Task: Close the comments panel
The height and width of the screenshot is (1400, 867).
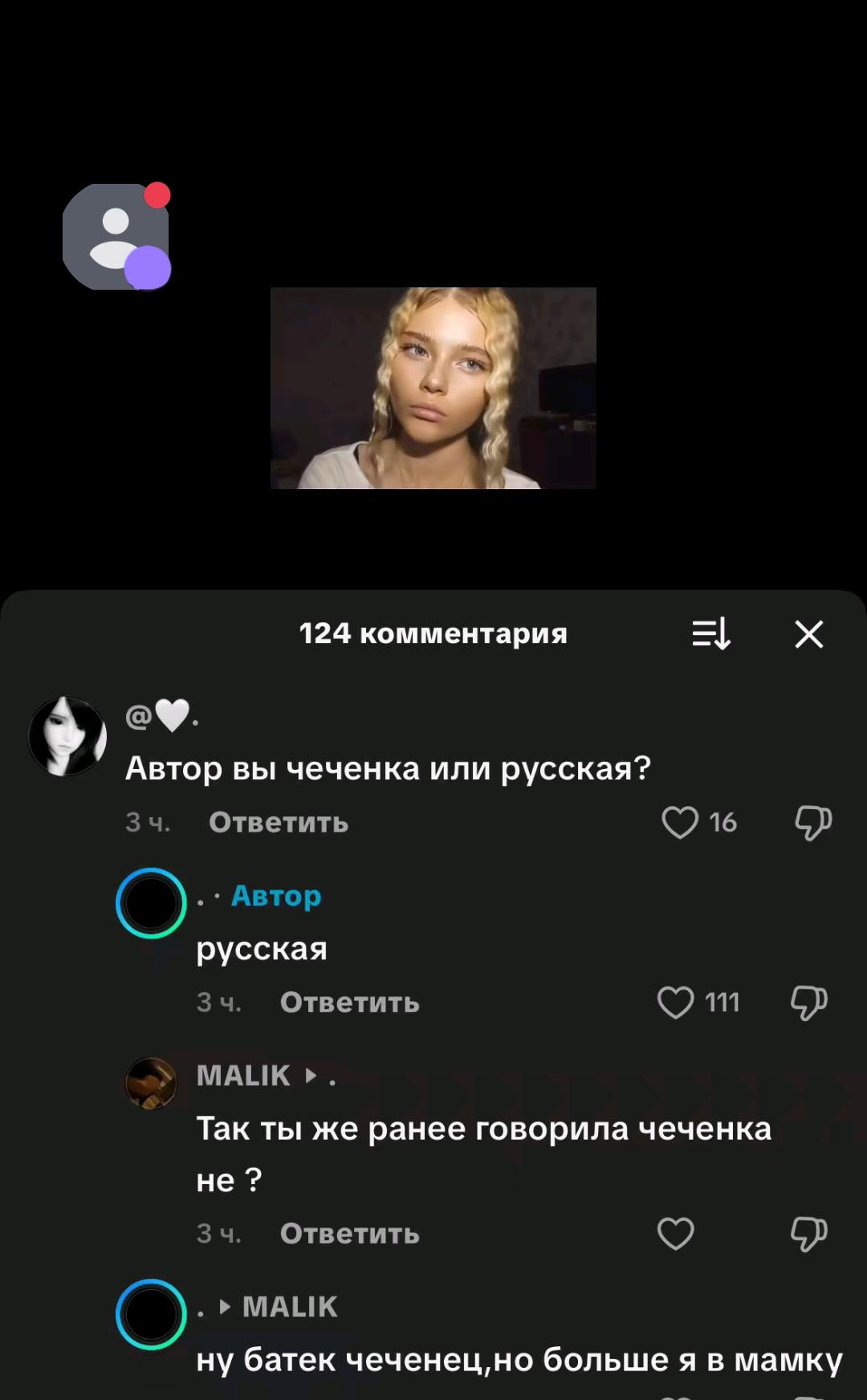Action: tap(808, 634)
